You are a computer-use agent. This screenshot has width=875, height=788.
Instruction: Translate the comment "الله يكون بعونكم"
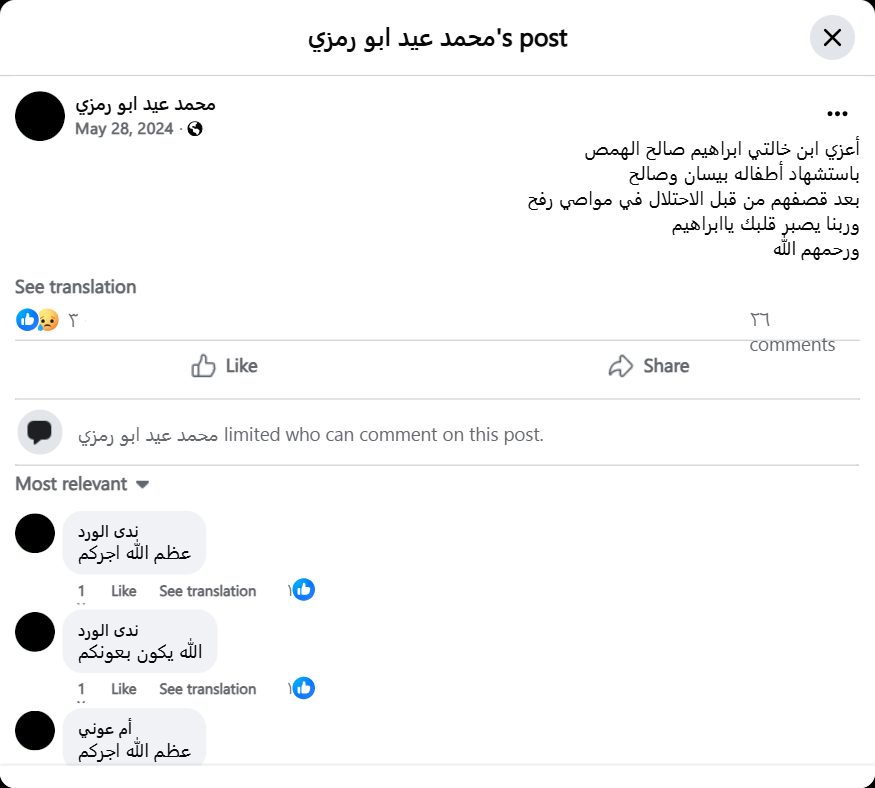click(x=207, y=689)
